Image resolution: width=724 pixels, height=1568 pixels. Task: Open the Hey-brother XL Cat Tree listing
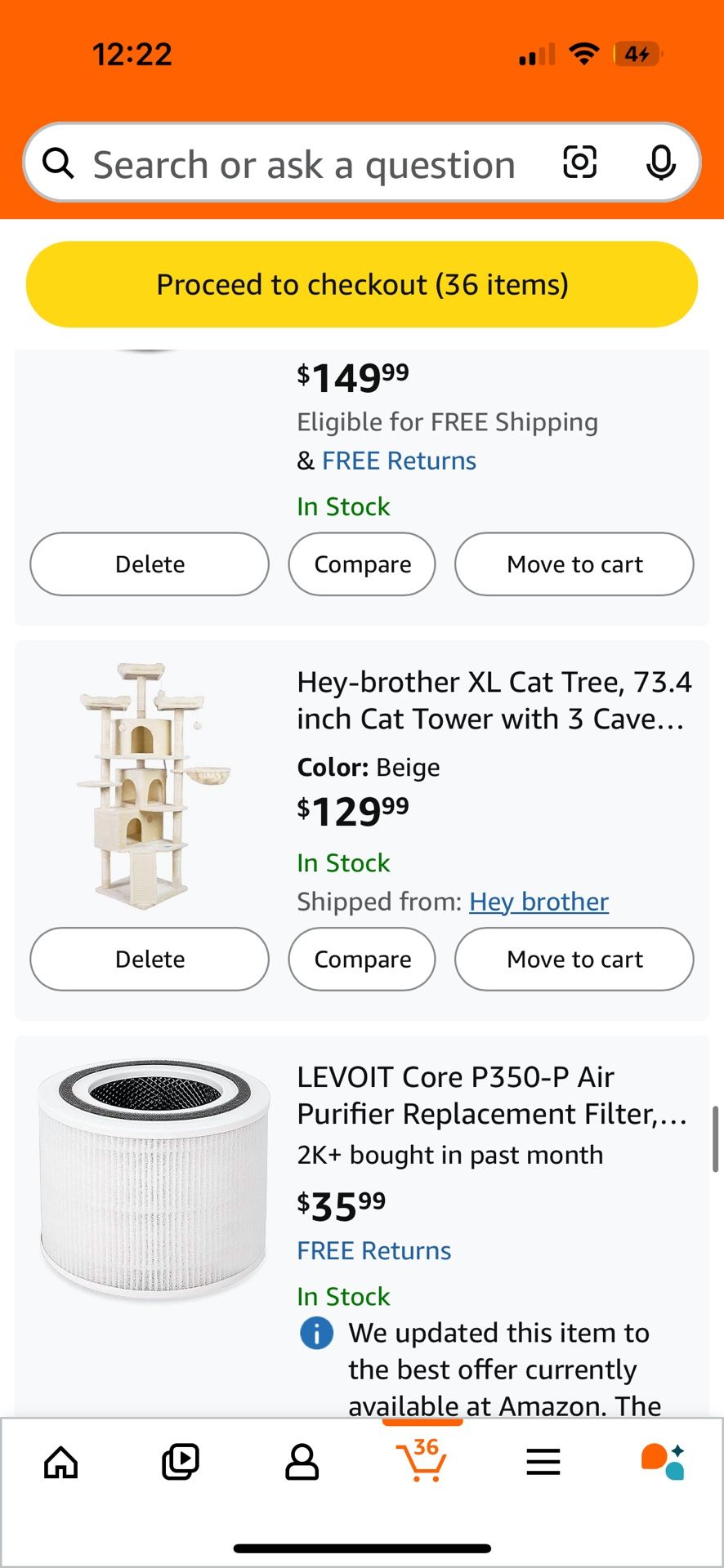click(494, 701)
